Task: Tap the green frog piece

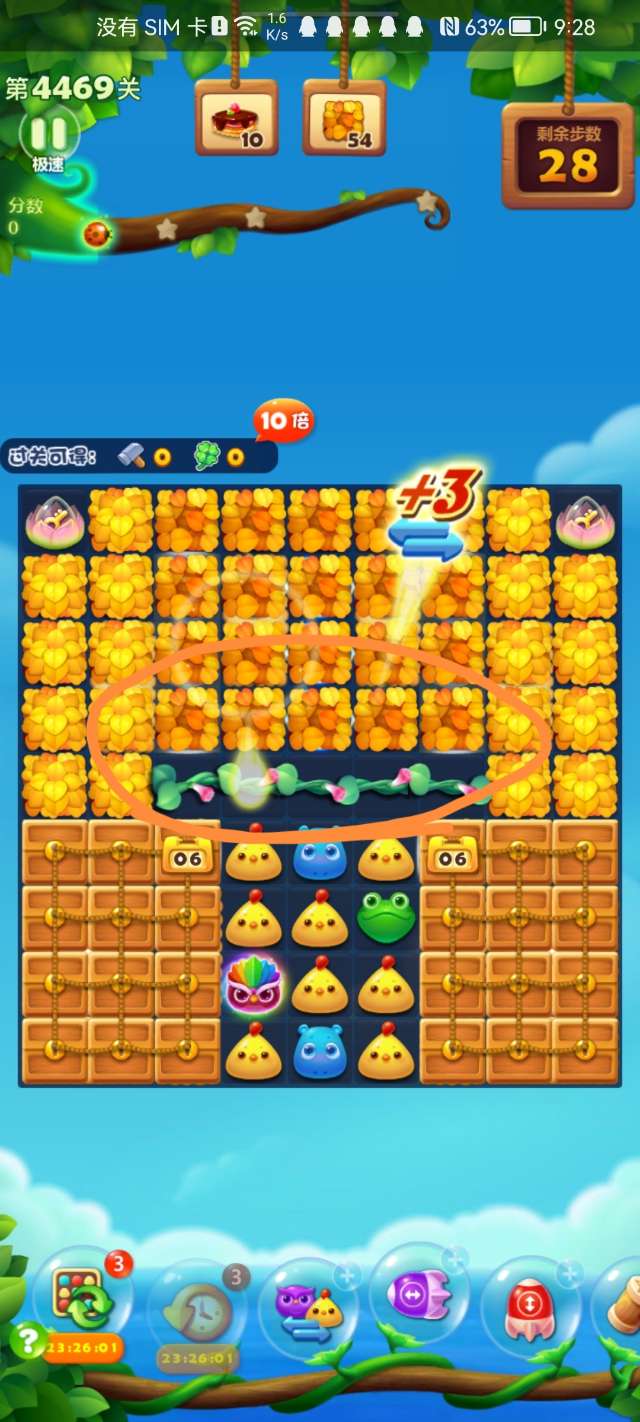Action: [x=386, y=918]
